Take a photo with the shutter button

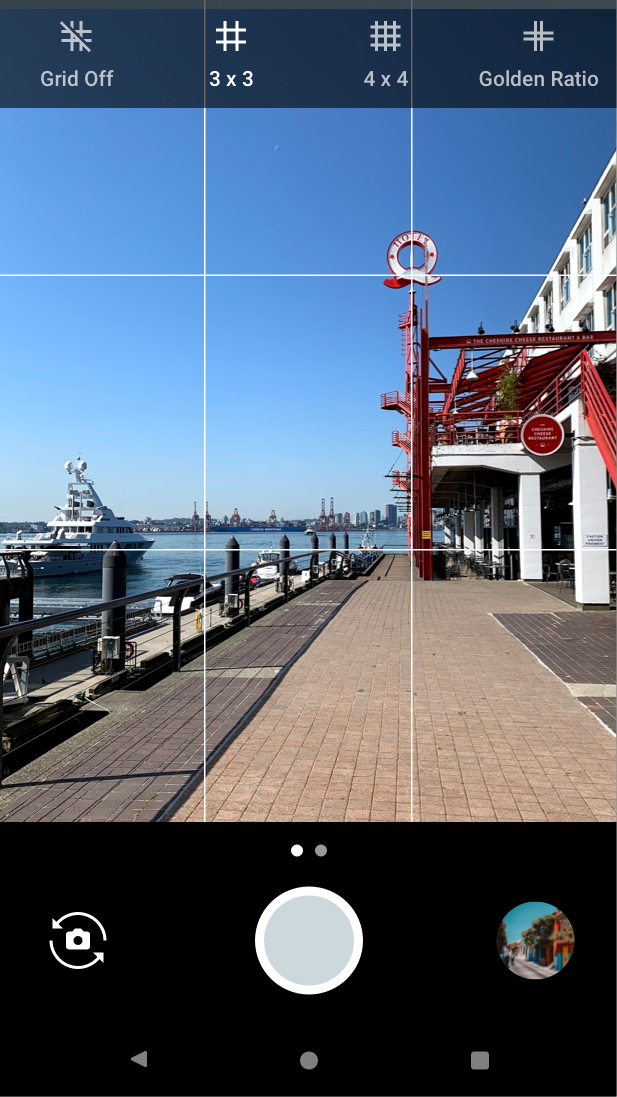308,940
